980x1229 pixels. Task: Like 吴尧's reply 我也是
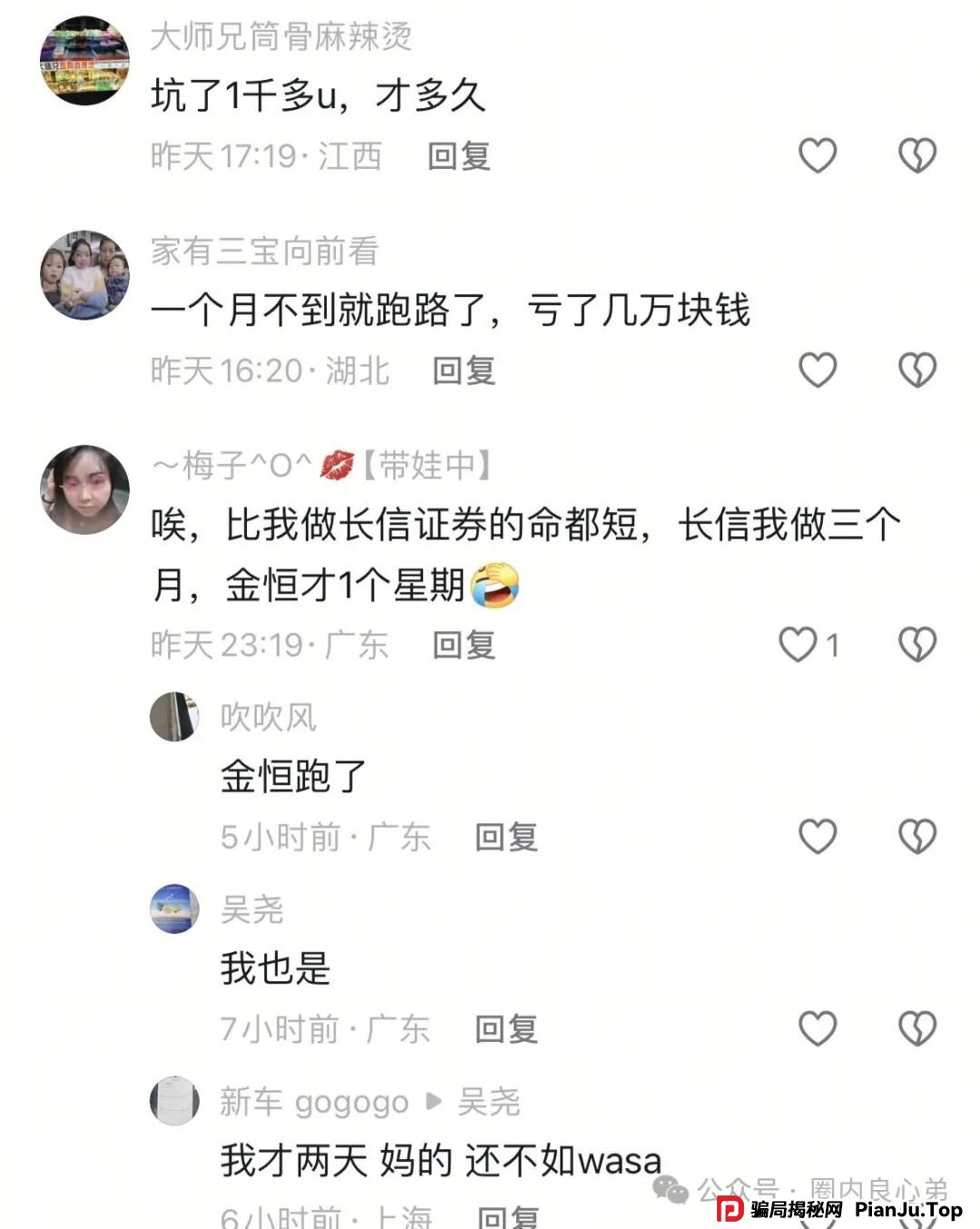coord(817,1029)
